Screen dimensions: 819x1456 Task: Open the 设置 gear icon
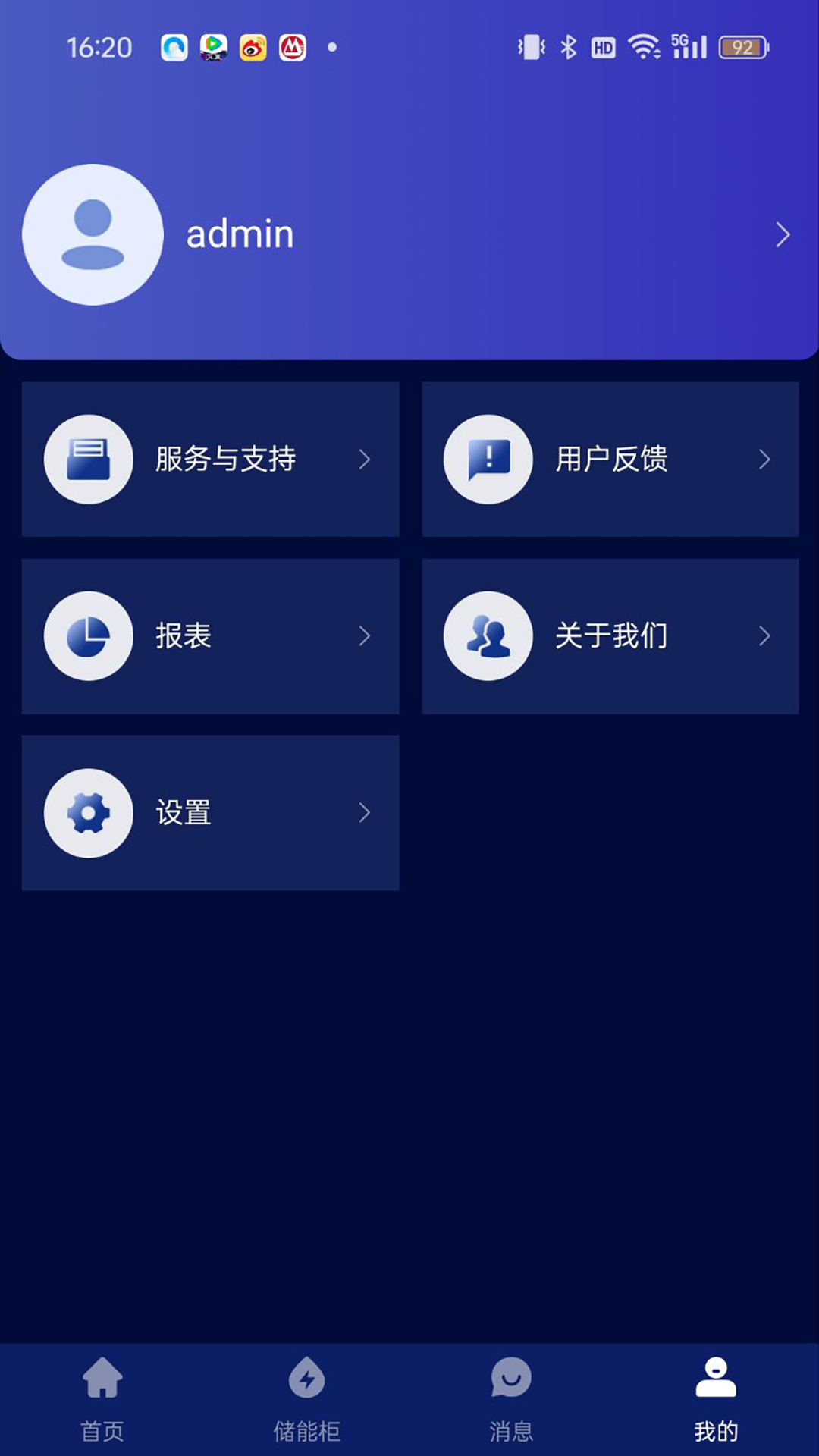[88, 812]
